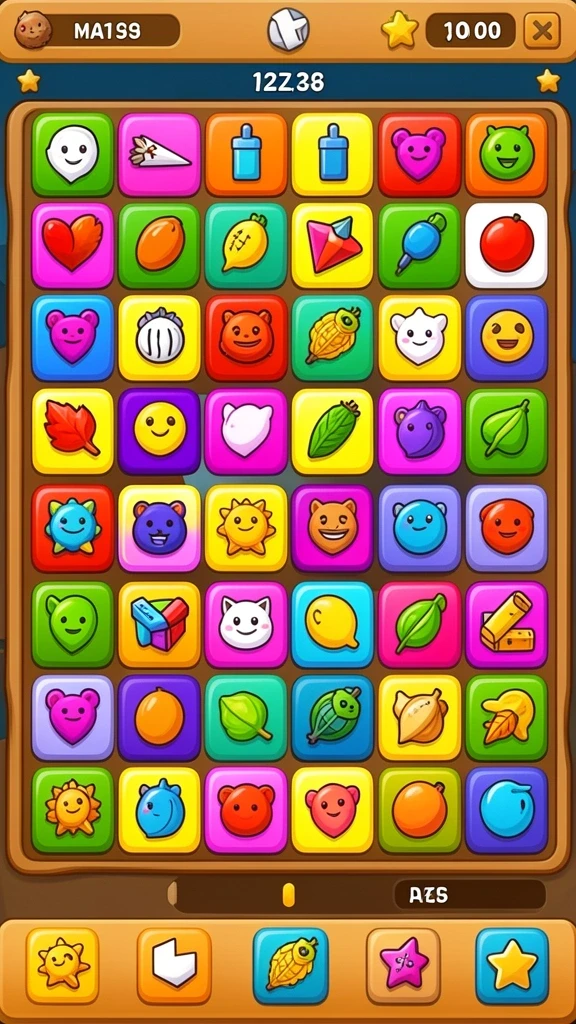Activate the white hexagon booster
The height and width of the screenshot is (1024, 576).
[x=174, y=966]
